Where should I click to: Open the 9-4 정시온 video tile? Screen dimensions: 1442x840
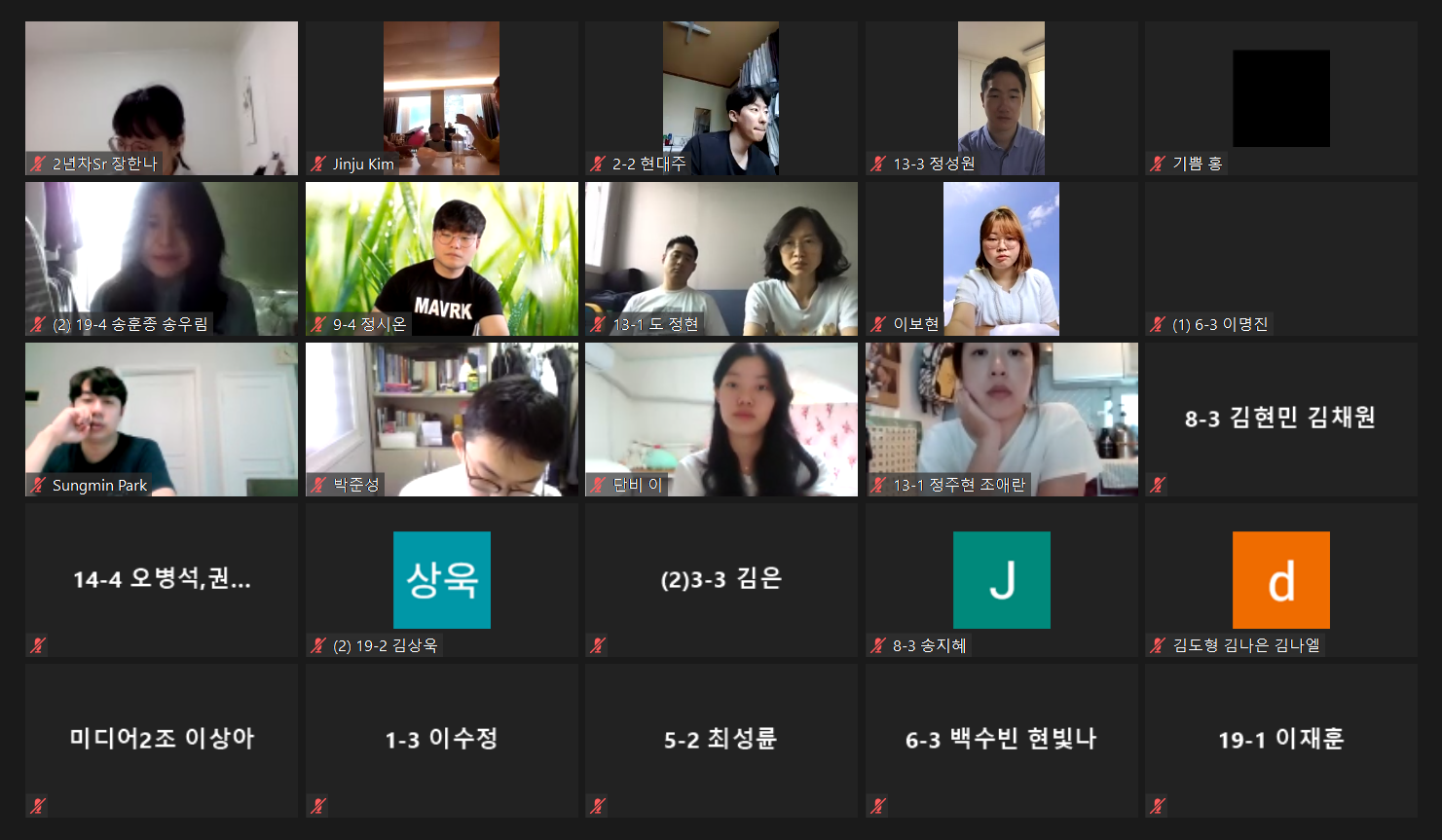(441, 258)
